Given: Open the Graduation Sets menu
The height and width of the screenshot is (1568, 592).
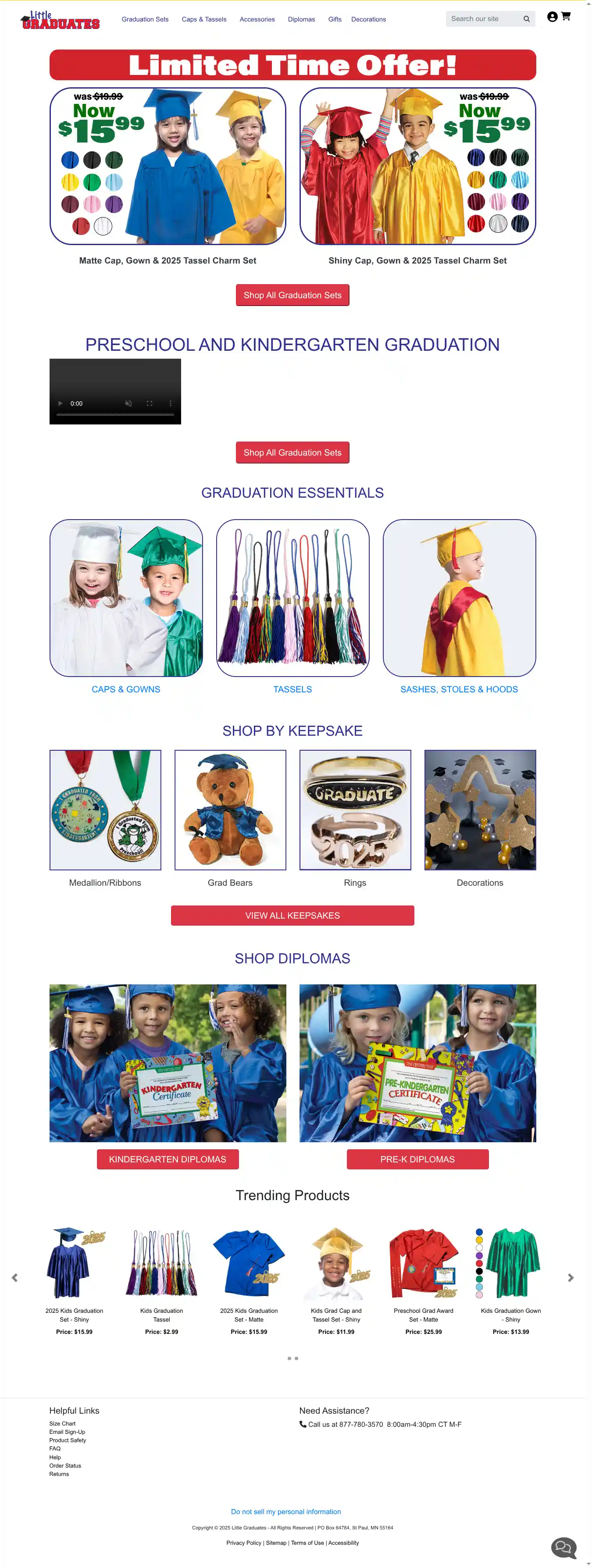Looking at the screenshot, I should 145,19.
